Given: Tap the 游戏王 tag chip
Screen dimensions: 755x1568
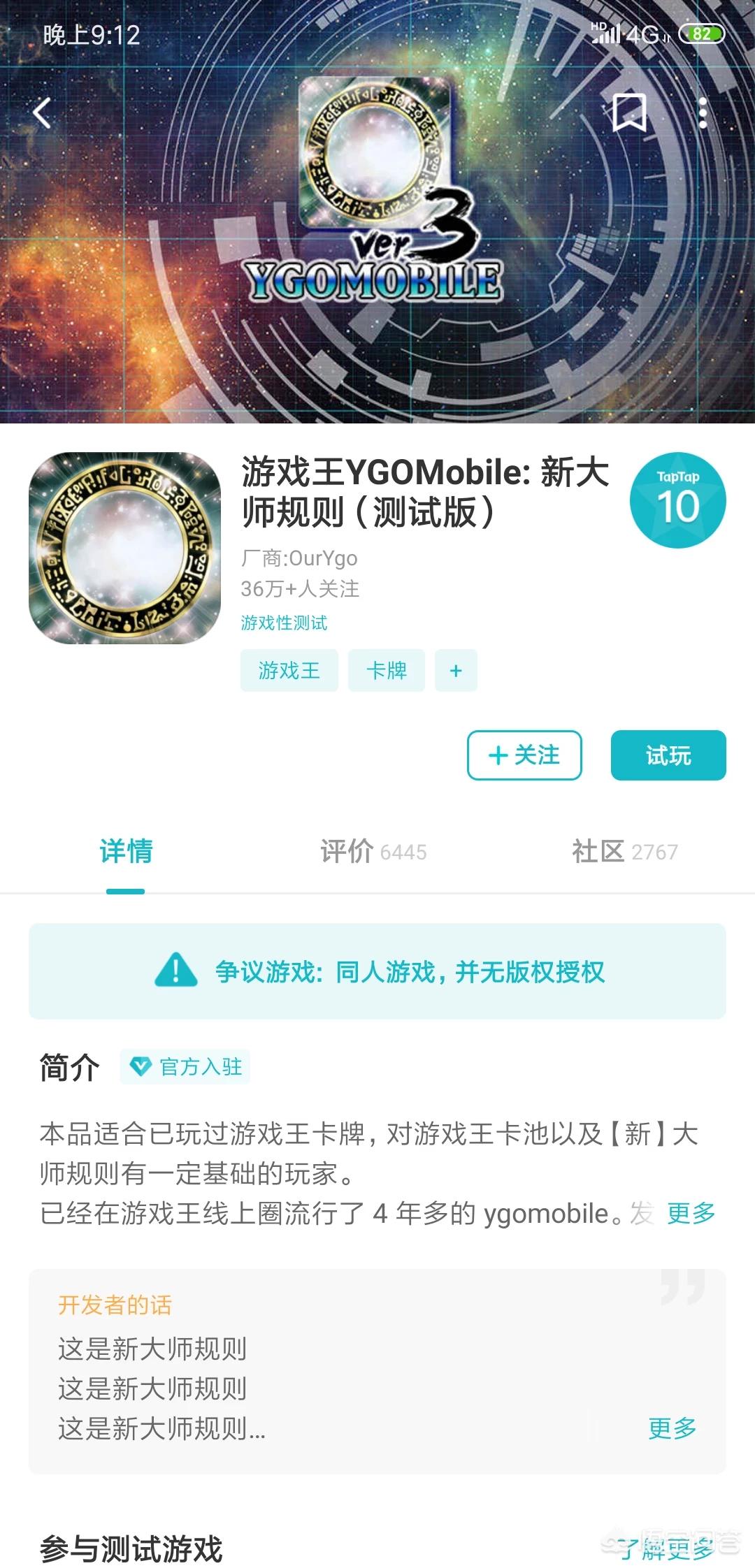Looking at the screenshot, I should pos(289,670).
